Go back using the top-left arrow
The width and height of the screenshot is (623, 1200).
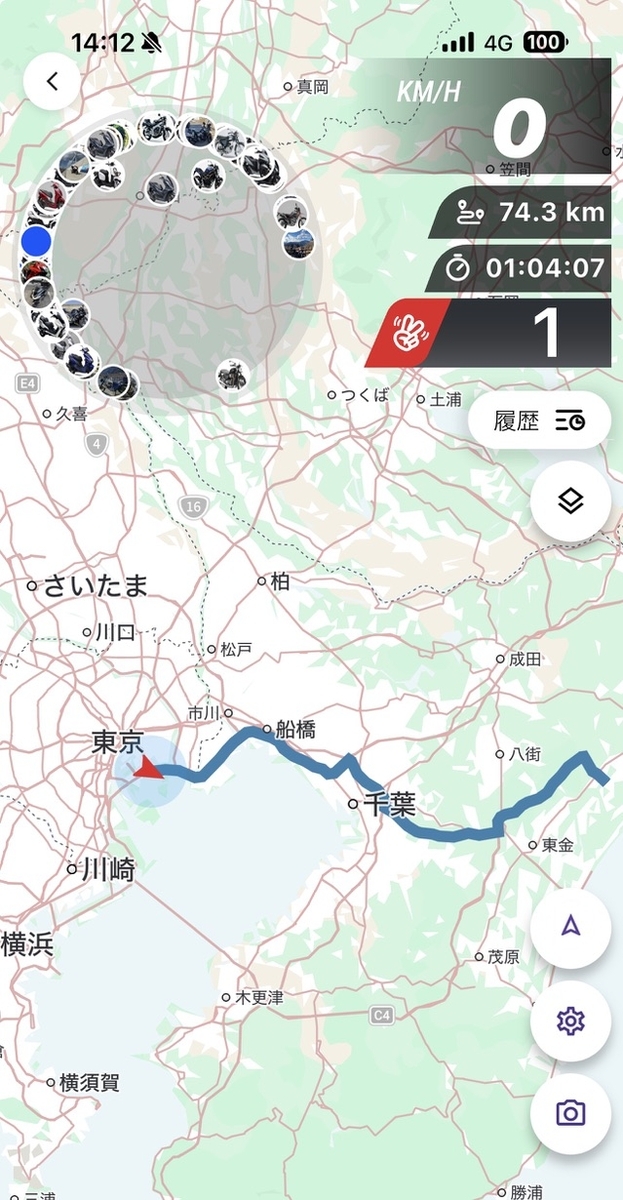pyautogui.click(x=53, y=82)
